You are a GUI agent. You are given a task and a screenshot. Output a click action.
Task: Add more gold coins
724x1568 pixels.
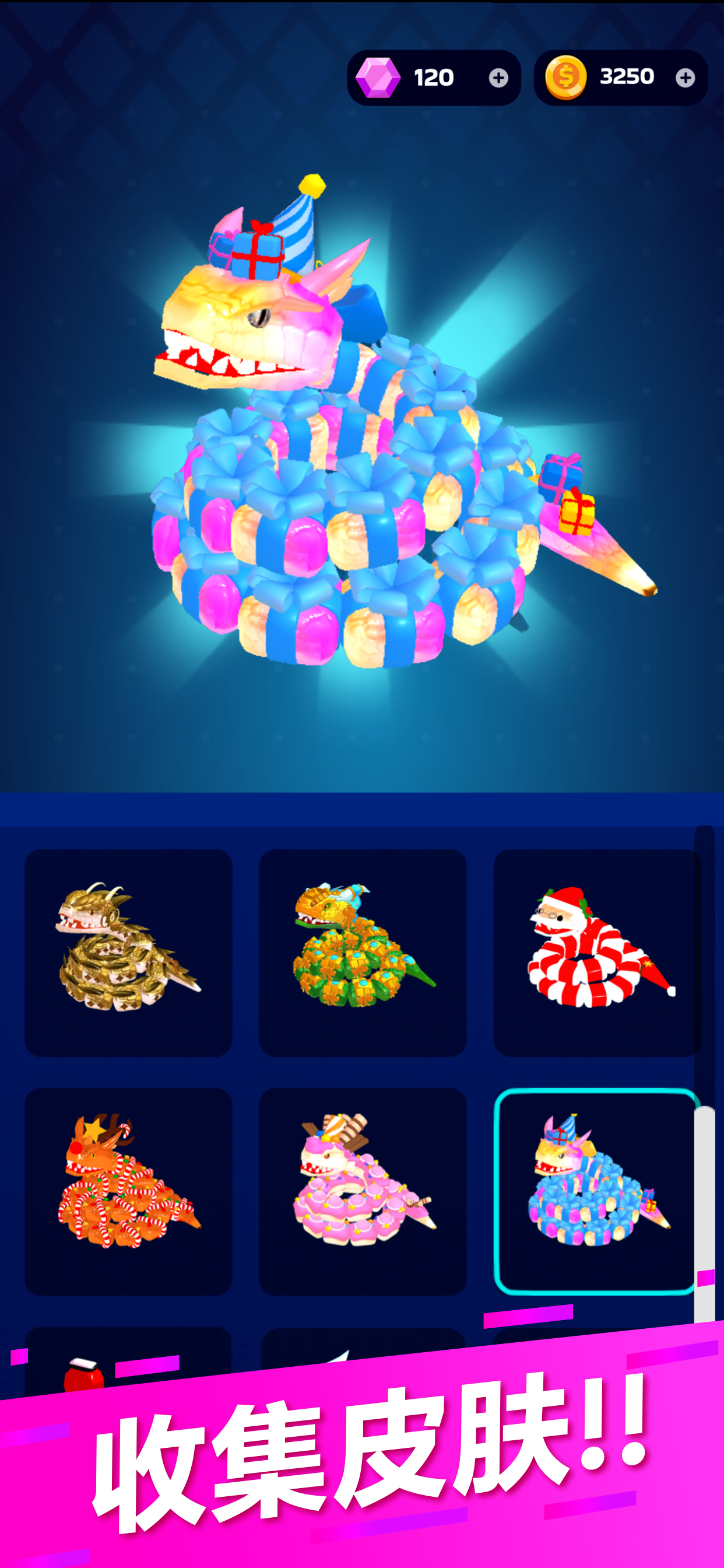[685, 78]
